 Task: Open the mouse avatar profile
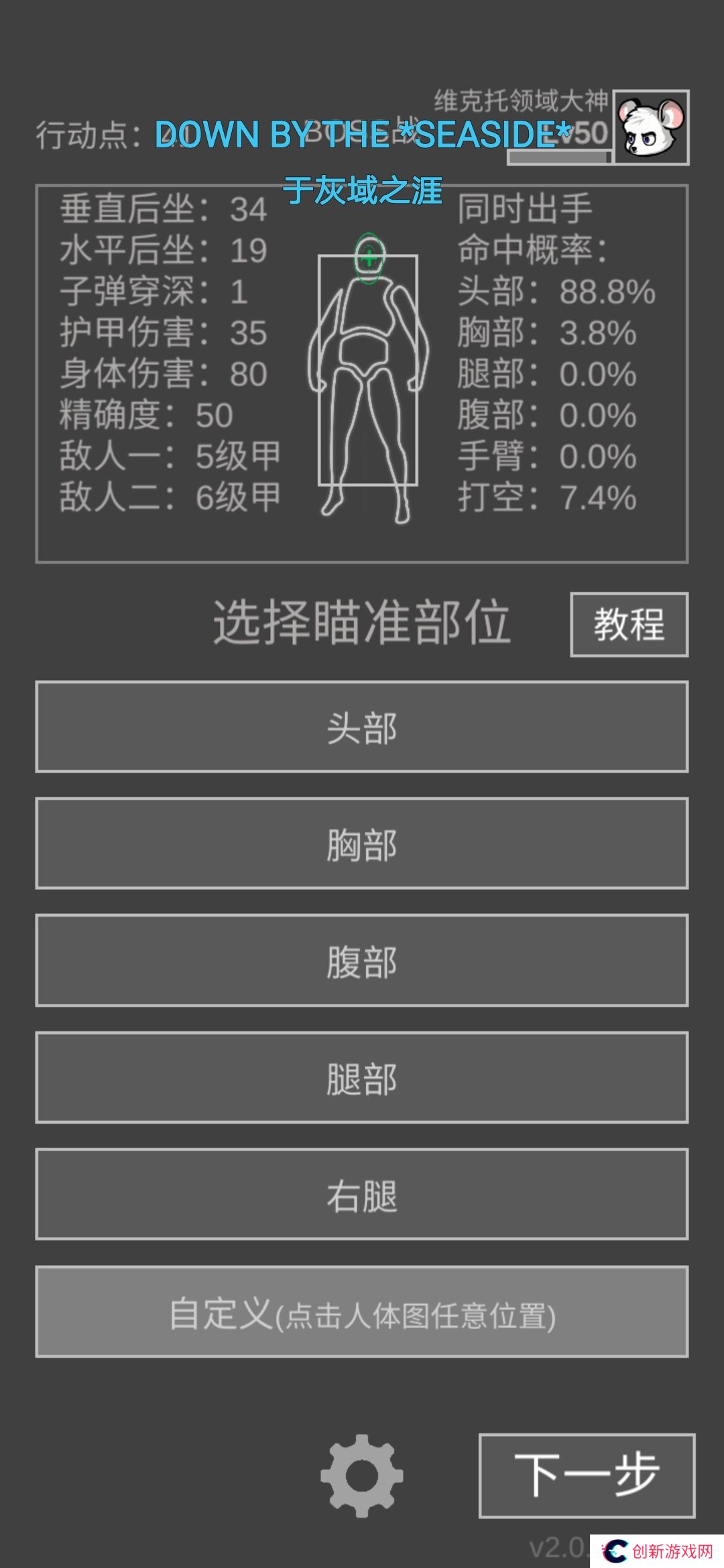pyautogui.click(x=651, y=127)
